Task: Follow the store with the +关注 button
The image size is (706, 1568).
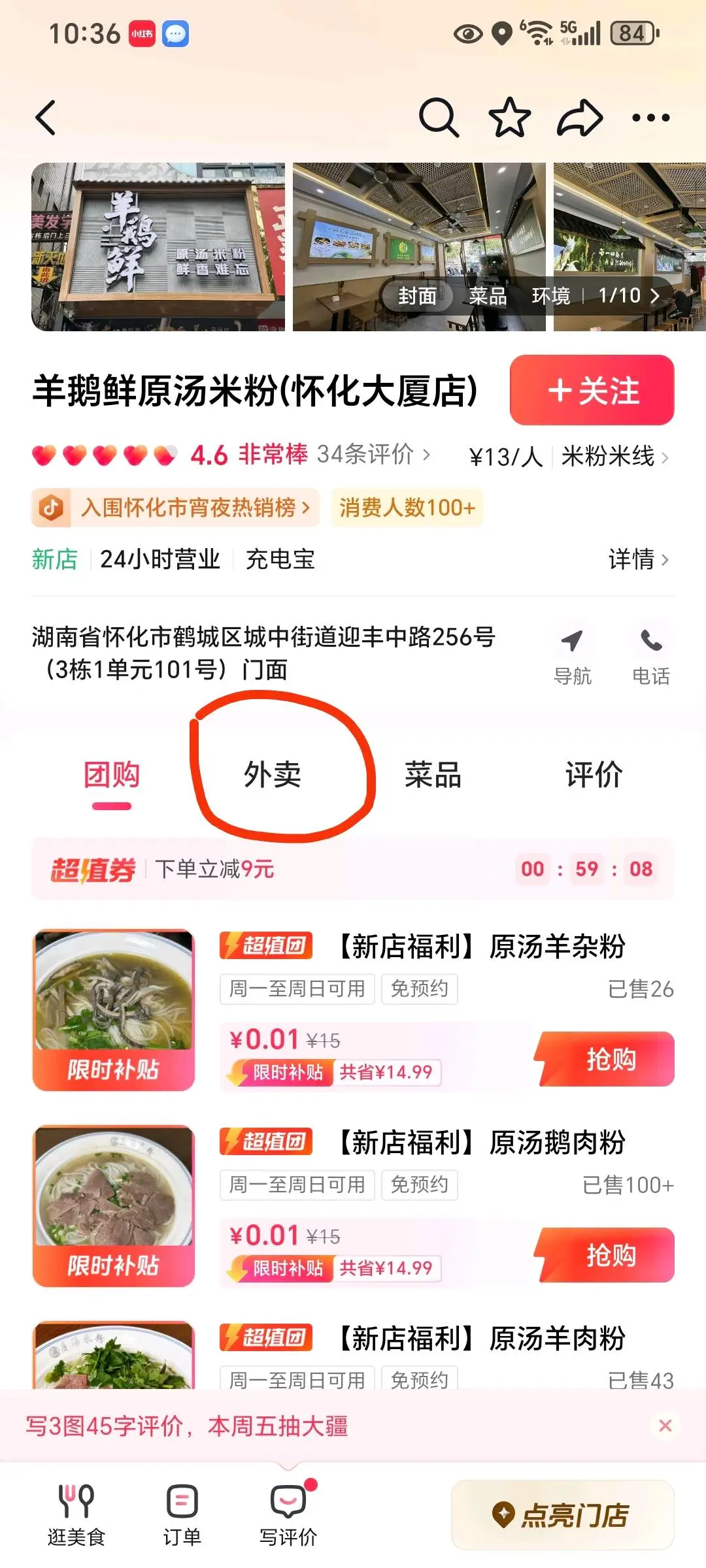Action: (x=590, y=391)
